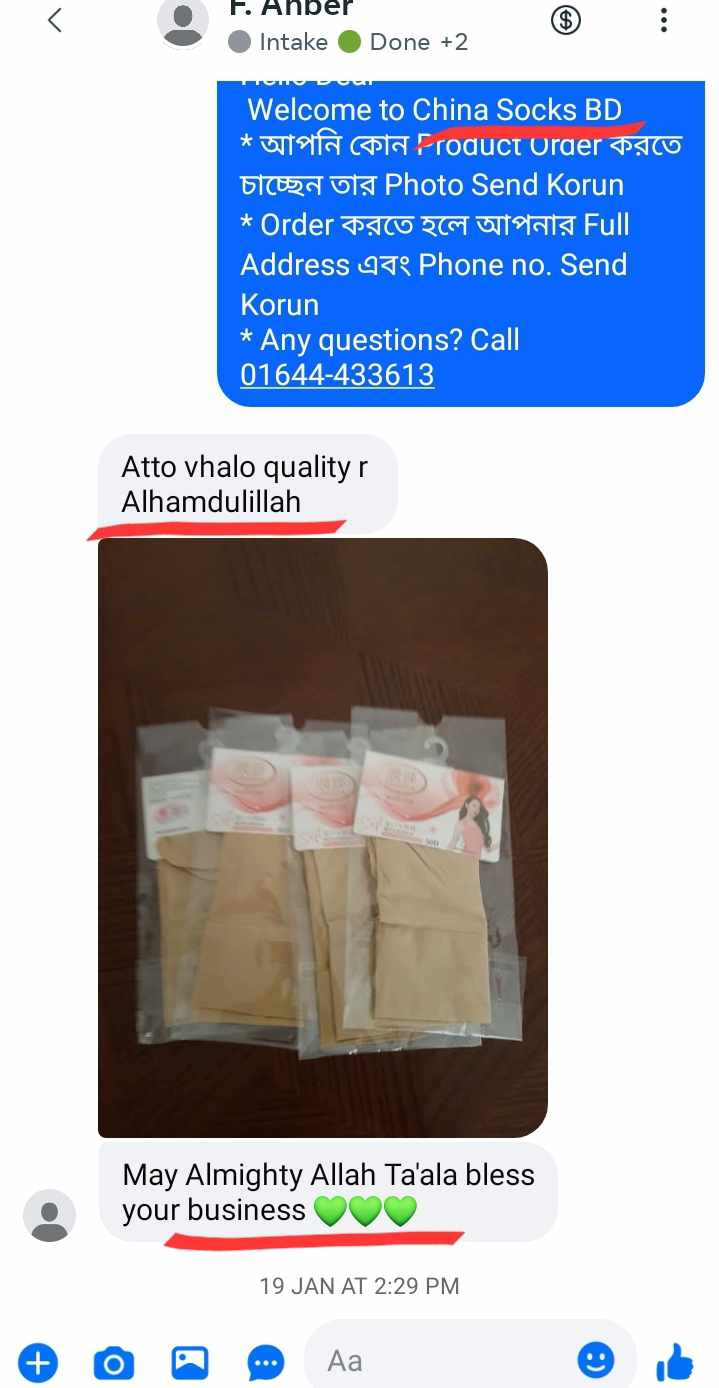Open the gallery image picker
The width and height of the screenshot is (719, 1388).
point(190,1361)
